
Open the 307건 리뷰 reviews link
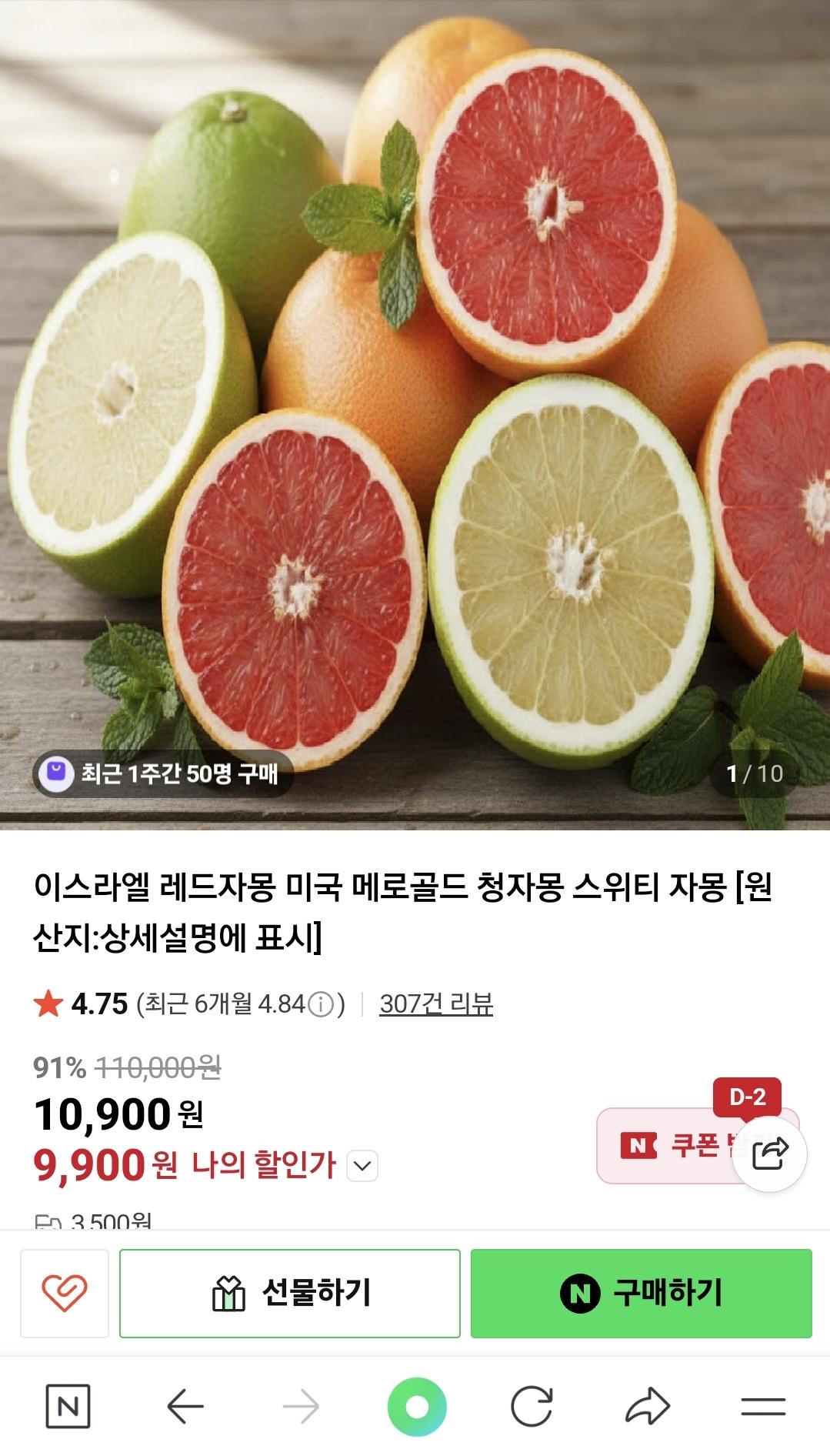pyautogui.click(x=436, y=1004)
